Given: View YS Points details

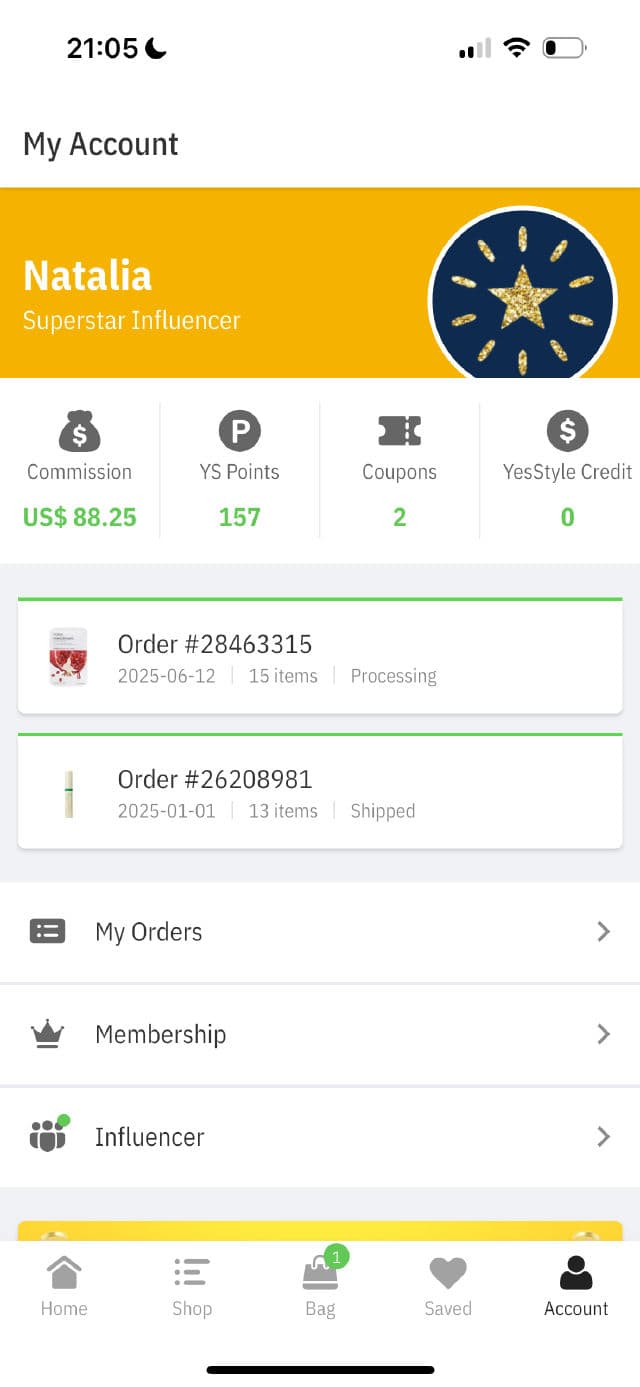Looking at the screenshot, I should coord(239,472).
